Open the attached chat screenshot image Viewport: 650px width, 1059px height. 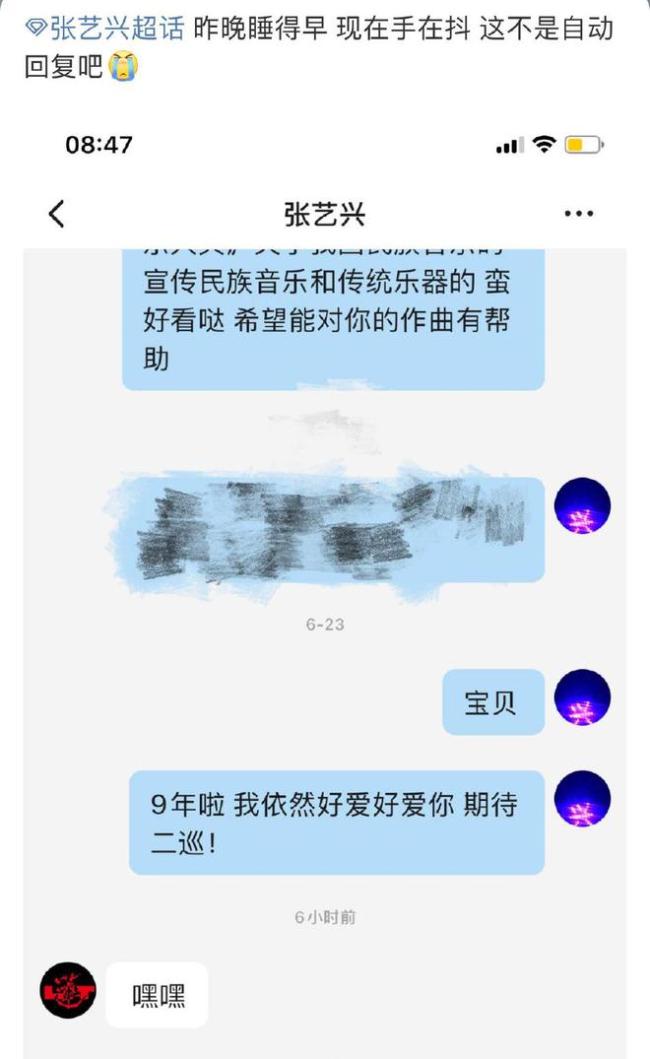click(325, 600)
